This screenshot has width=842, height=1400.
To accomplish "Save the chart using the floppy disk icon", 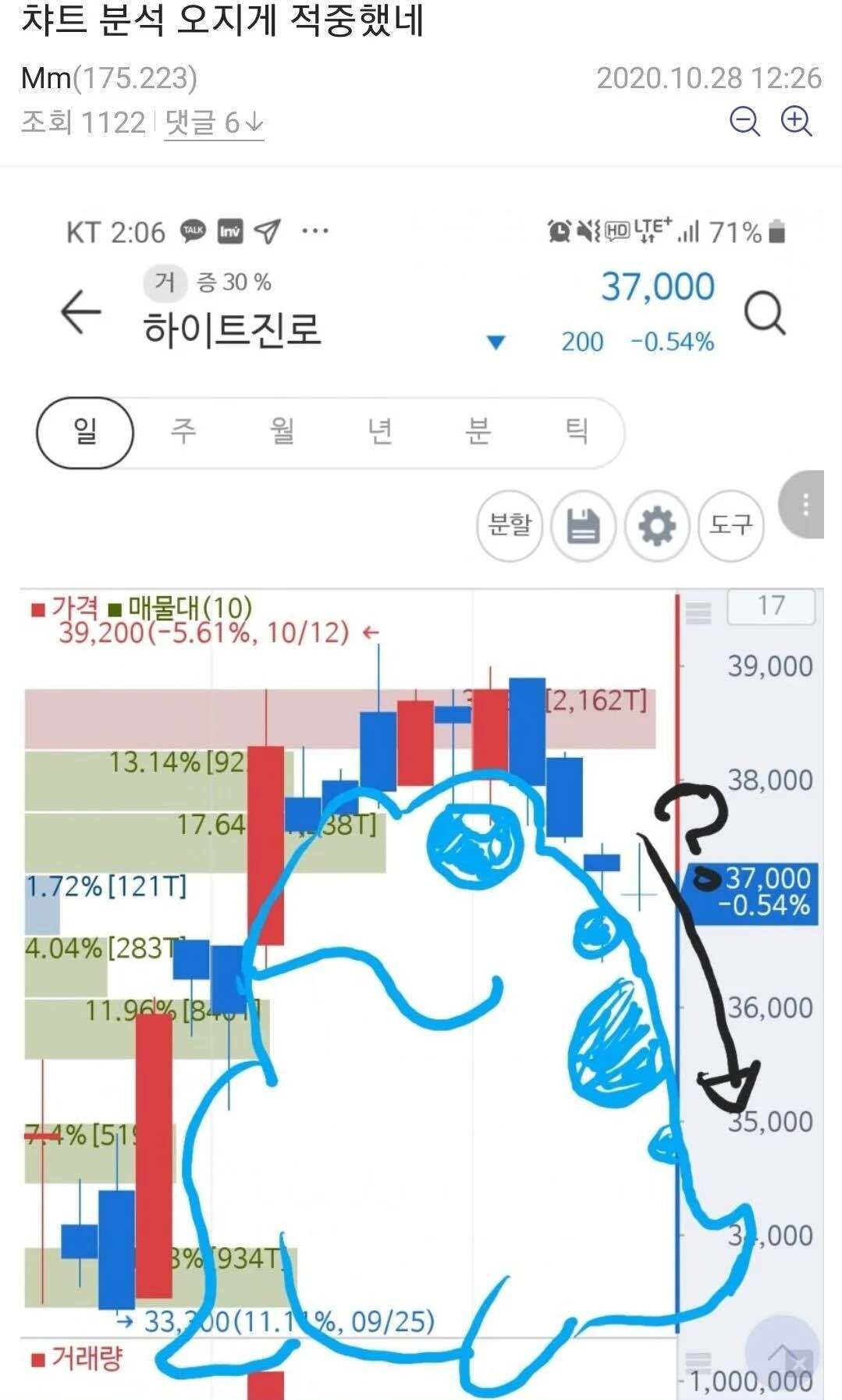I will 584,527.
